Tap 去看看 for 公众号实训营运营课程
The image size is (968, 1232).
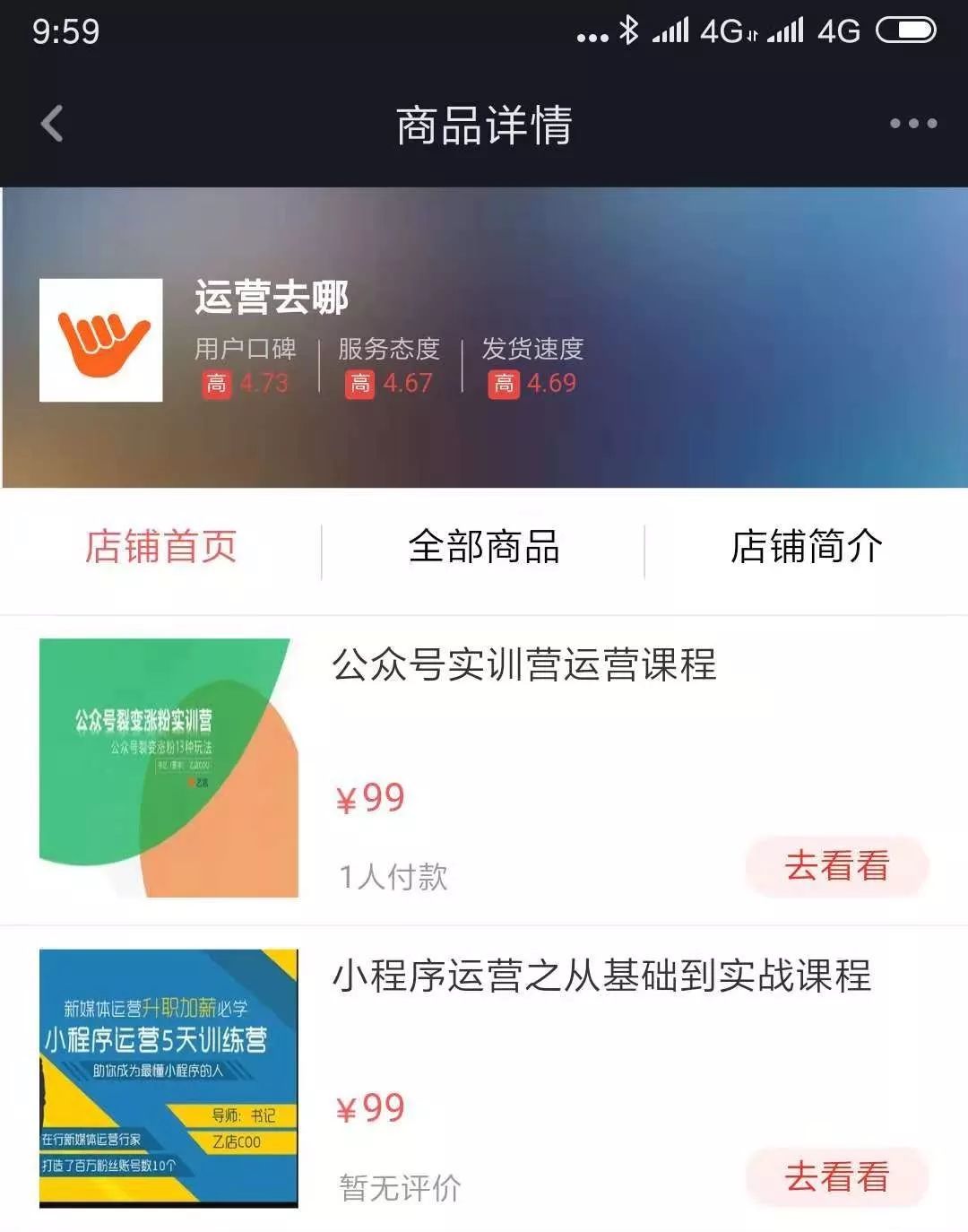834,866
